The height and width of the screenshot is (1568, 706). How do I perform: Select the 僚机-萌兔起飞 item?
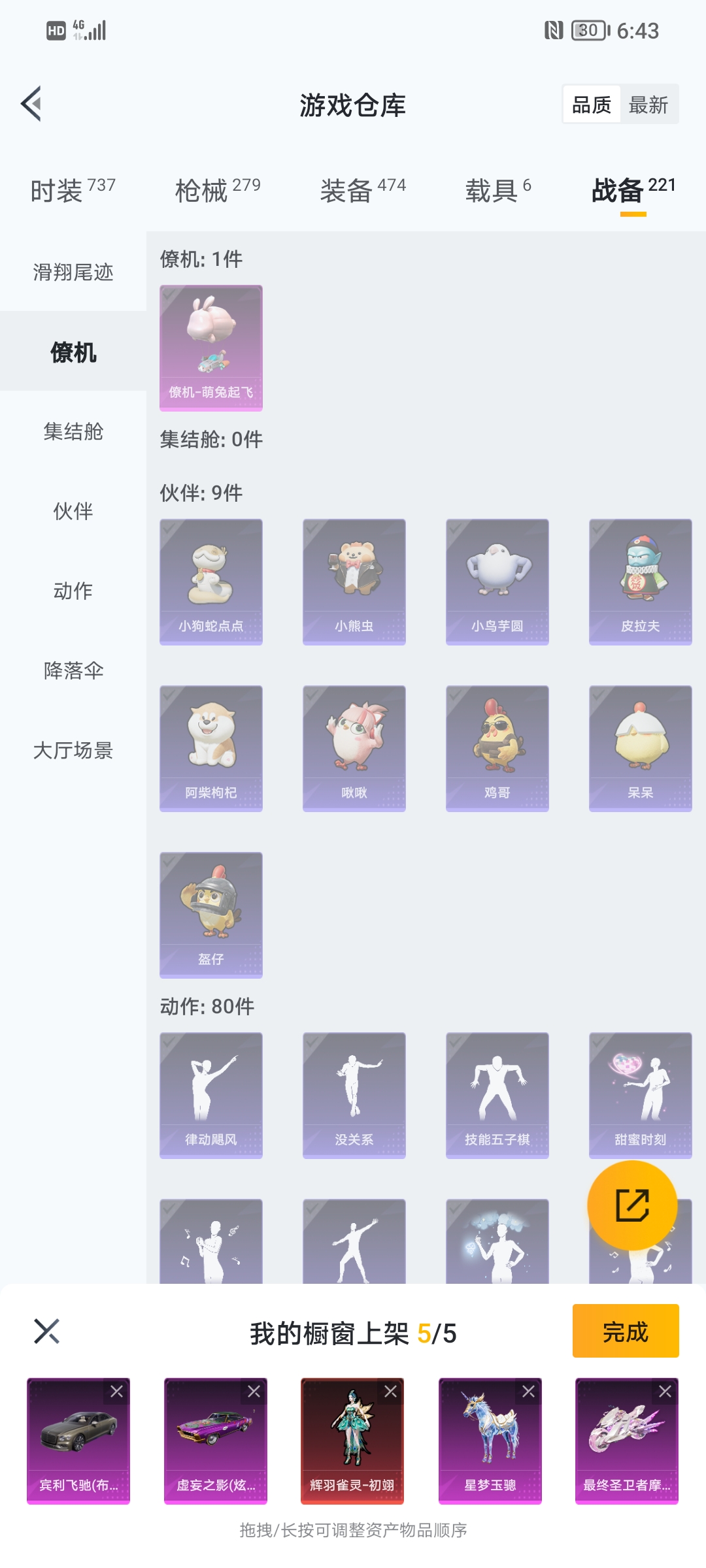pos(211,348)
